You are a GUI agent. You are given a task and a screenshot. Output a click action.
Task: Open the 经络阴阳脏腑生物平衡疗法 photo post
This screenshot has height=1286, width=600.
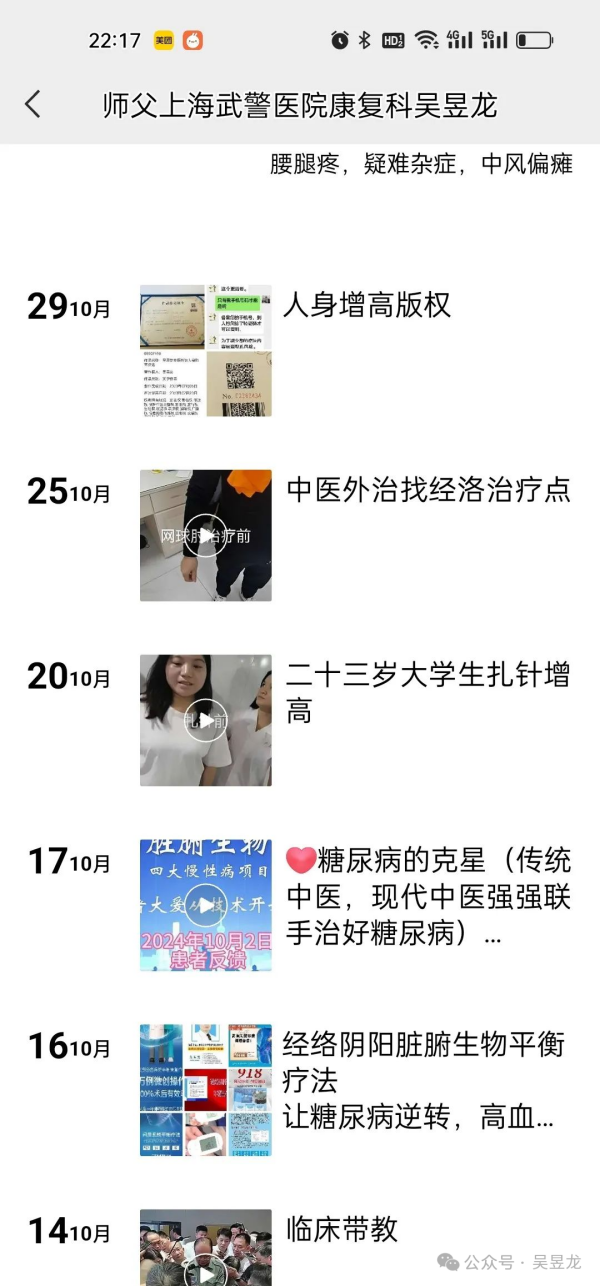click(x=206, y=1090)
